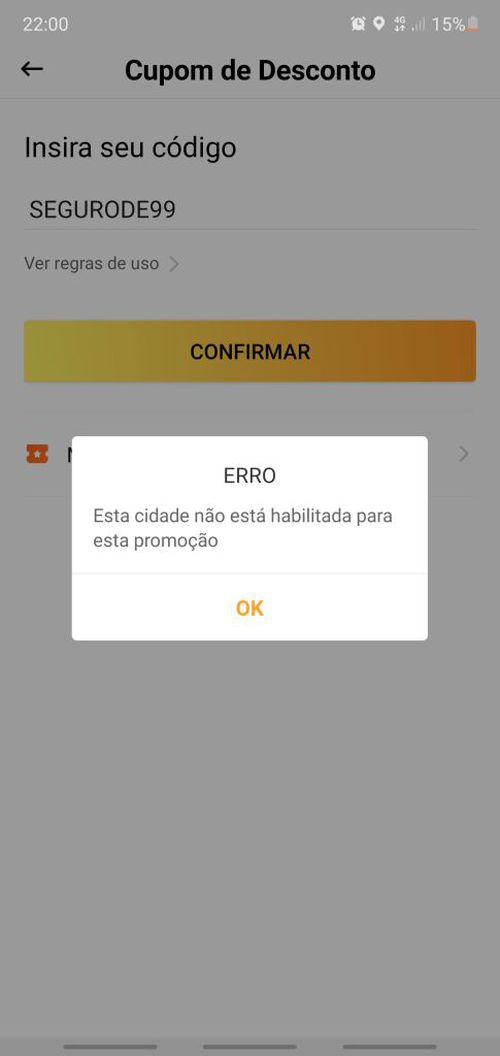
Task: Tap the CONFIRMAR button
Action: coord(250,352)
